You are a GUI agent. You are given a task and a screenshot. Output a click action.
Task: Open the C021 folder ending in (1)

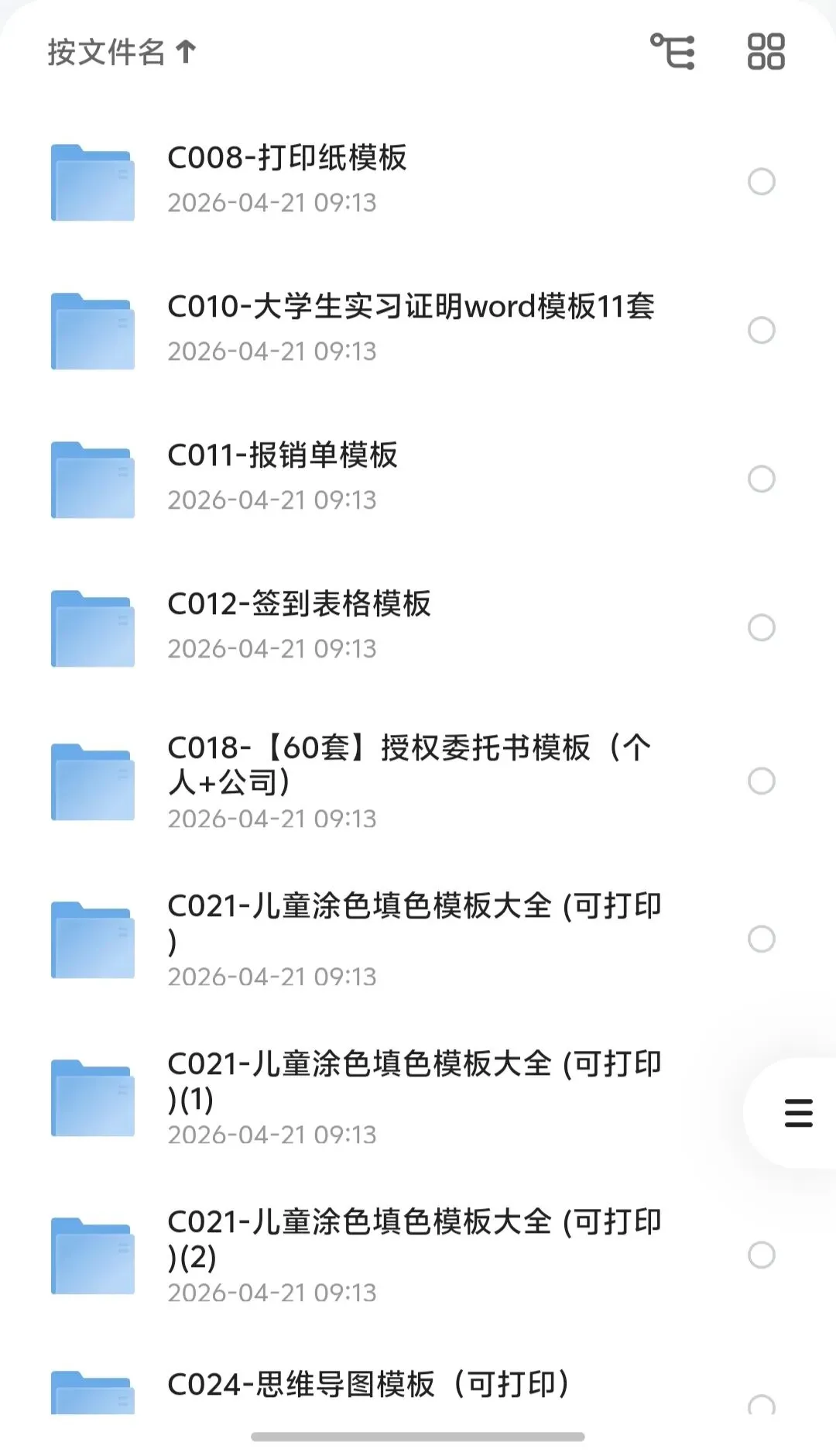[418, 1097]
